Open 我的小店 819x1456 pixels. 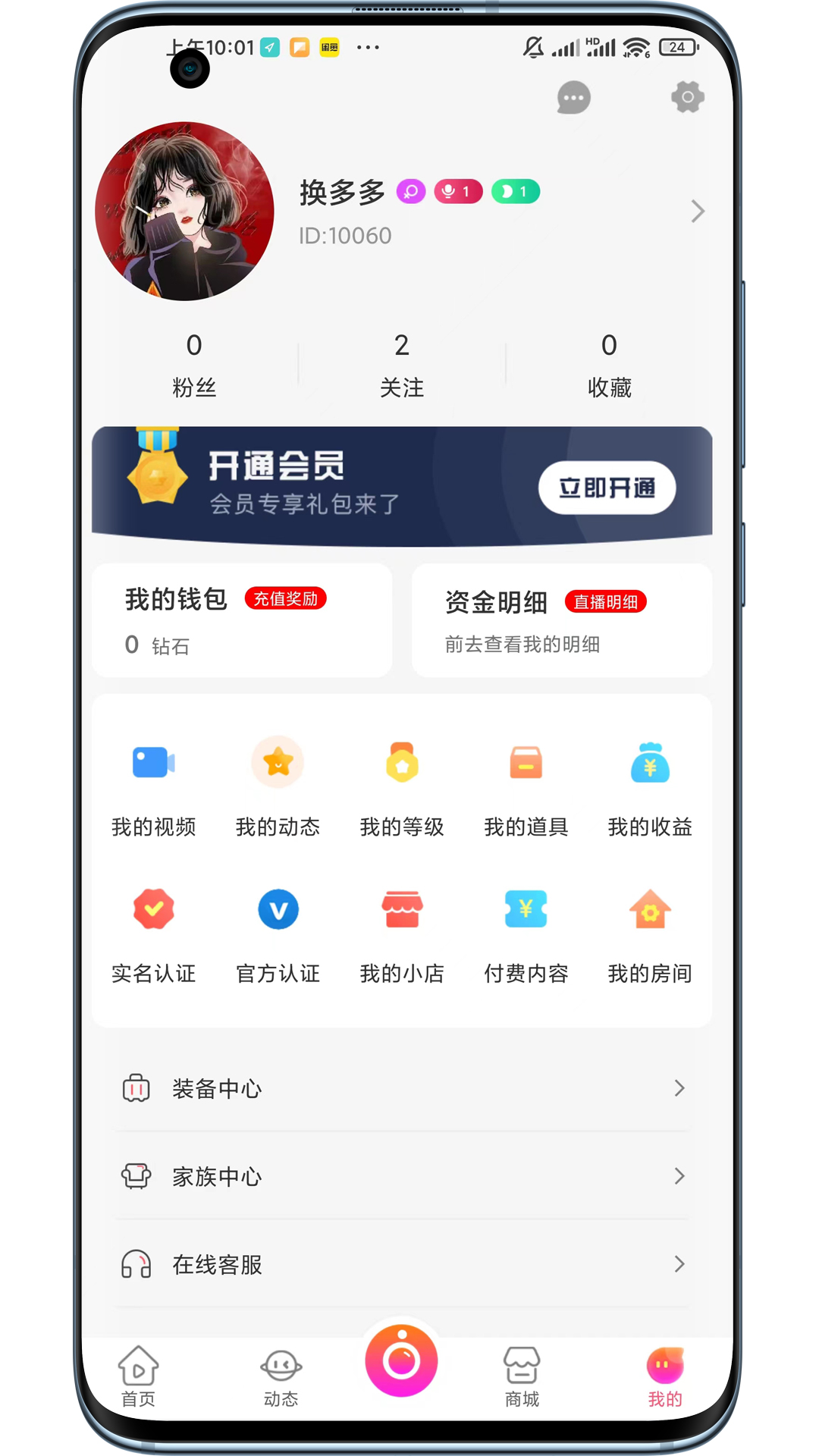(402, 933)
